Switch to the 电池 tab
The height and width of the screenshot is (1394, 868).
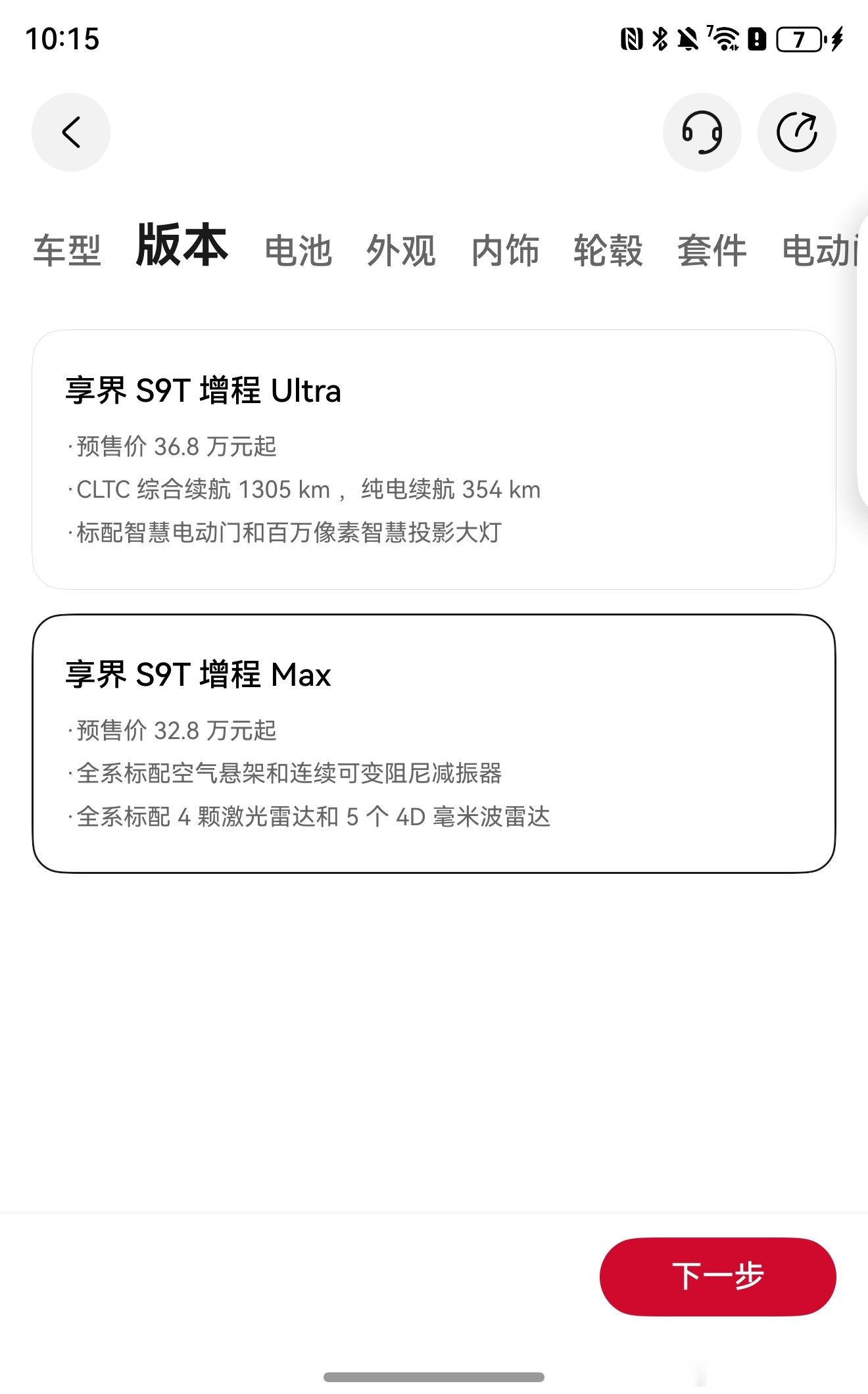[298, 251]
